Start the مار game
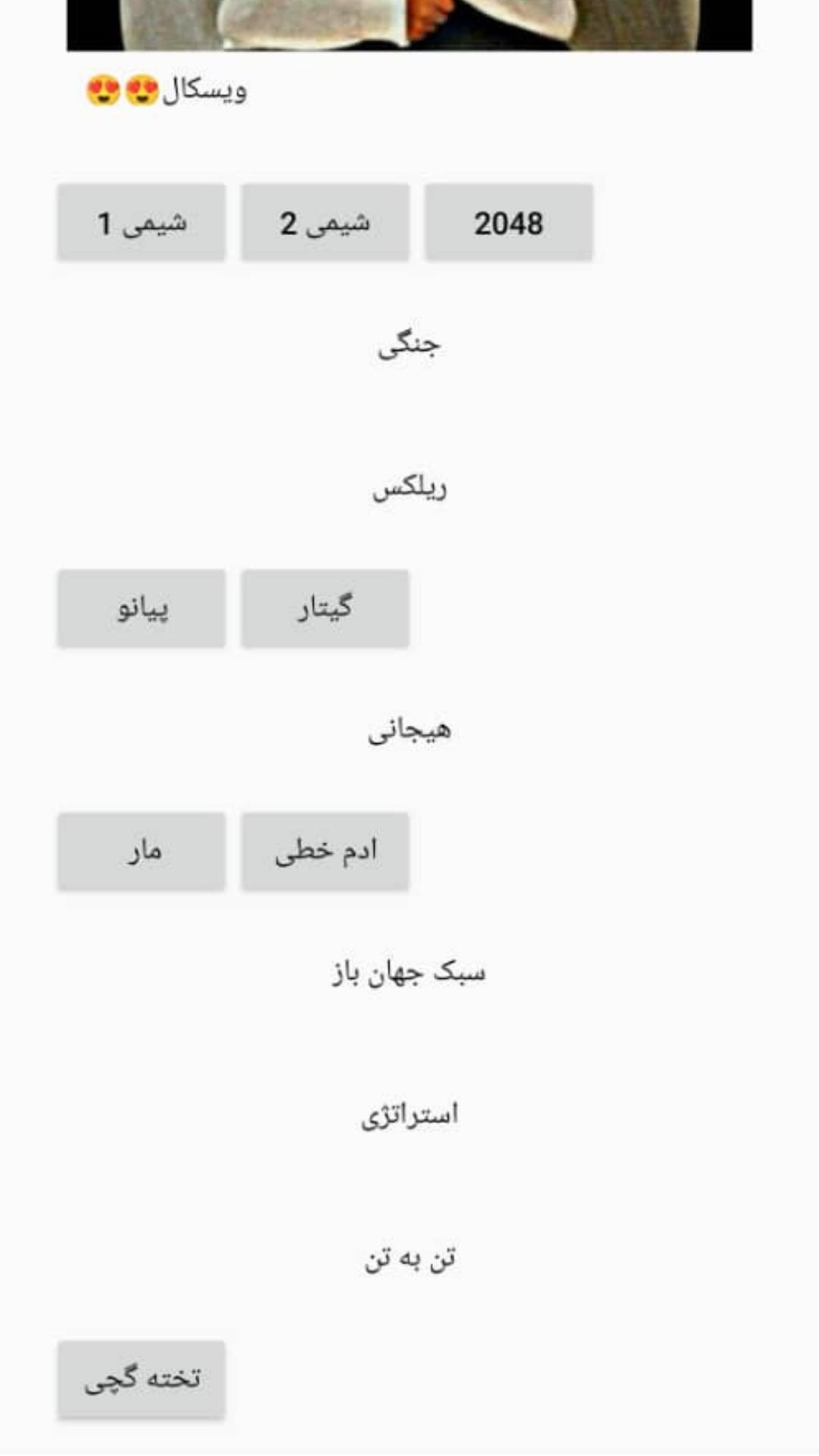This screenshot has height=1456, width=819. click(x=141, y=852)
